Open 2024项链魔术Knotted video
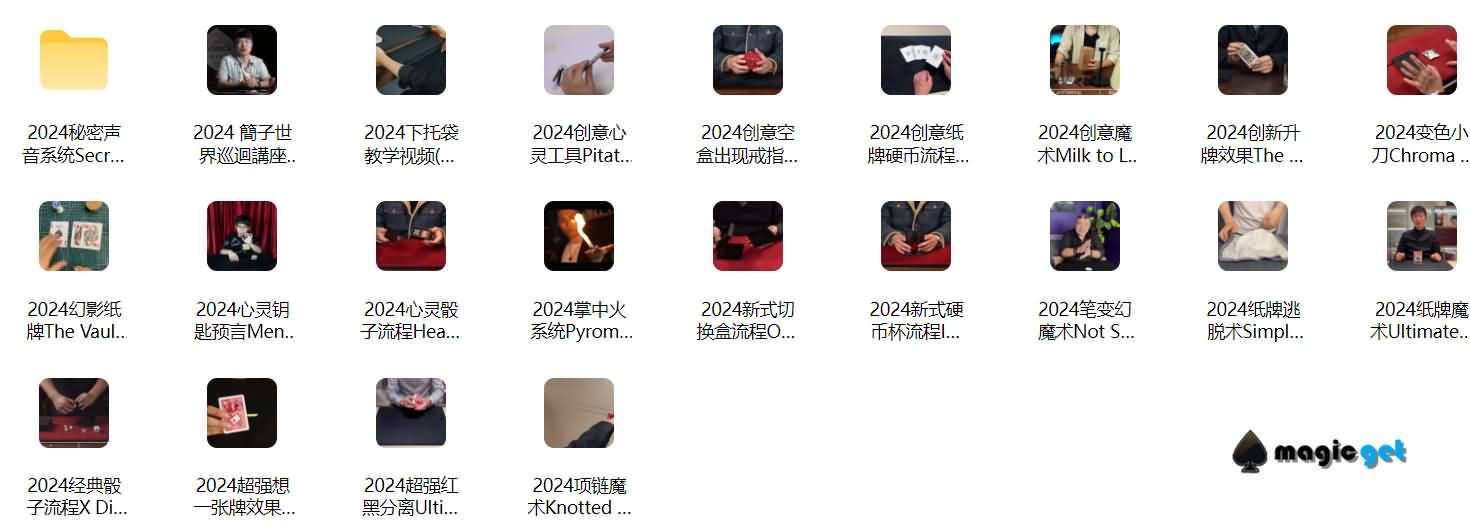Viewport: 1470px width, 530px height. click(579, 412)
